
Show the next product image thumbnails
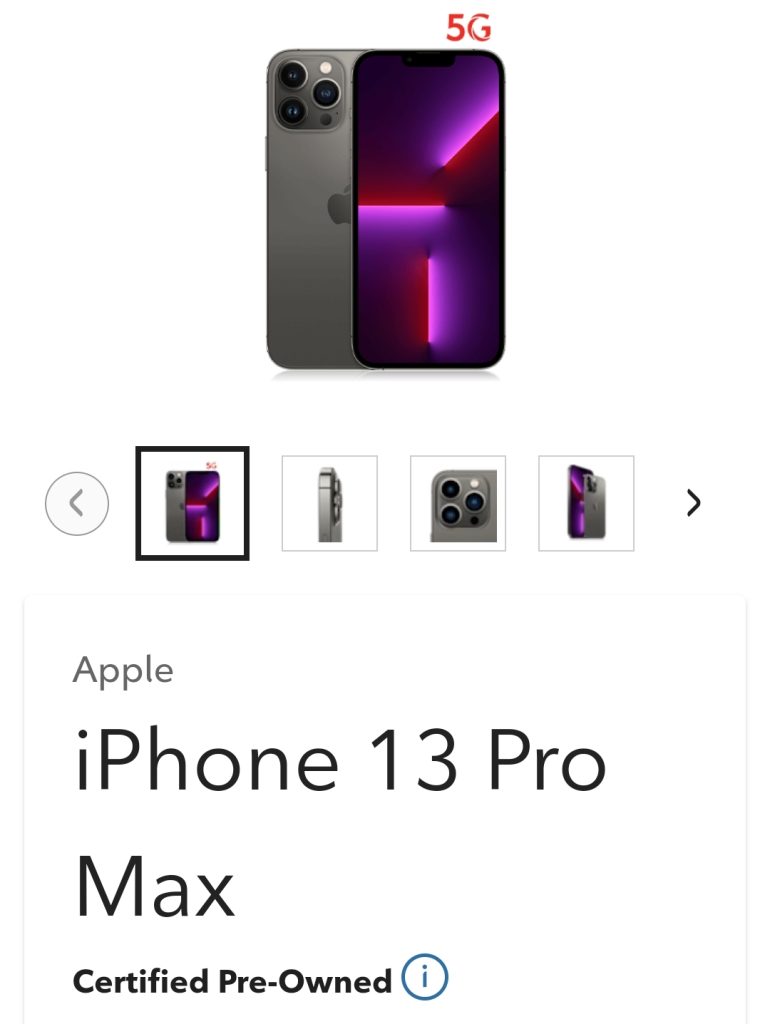point(693,503)
